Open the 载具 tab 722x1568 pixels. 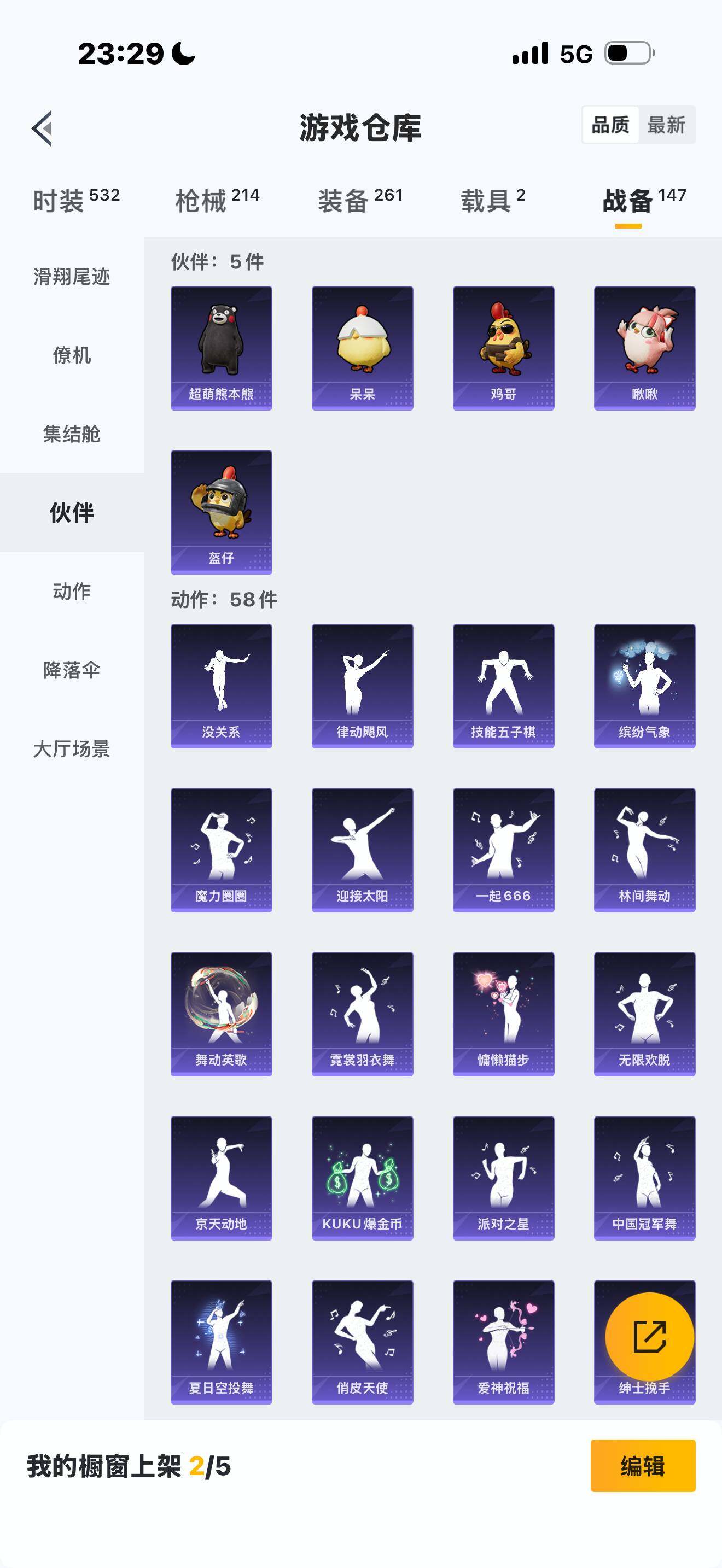[492, 200]
